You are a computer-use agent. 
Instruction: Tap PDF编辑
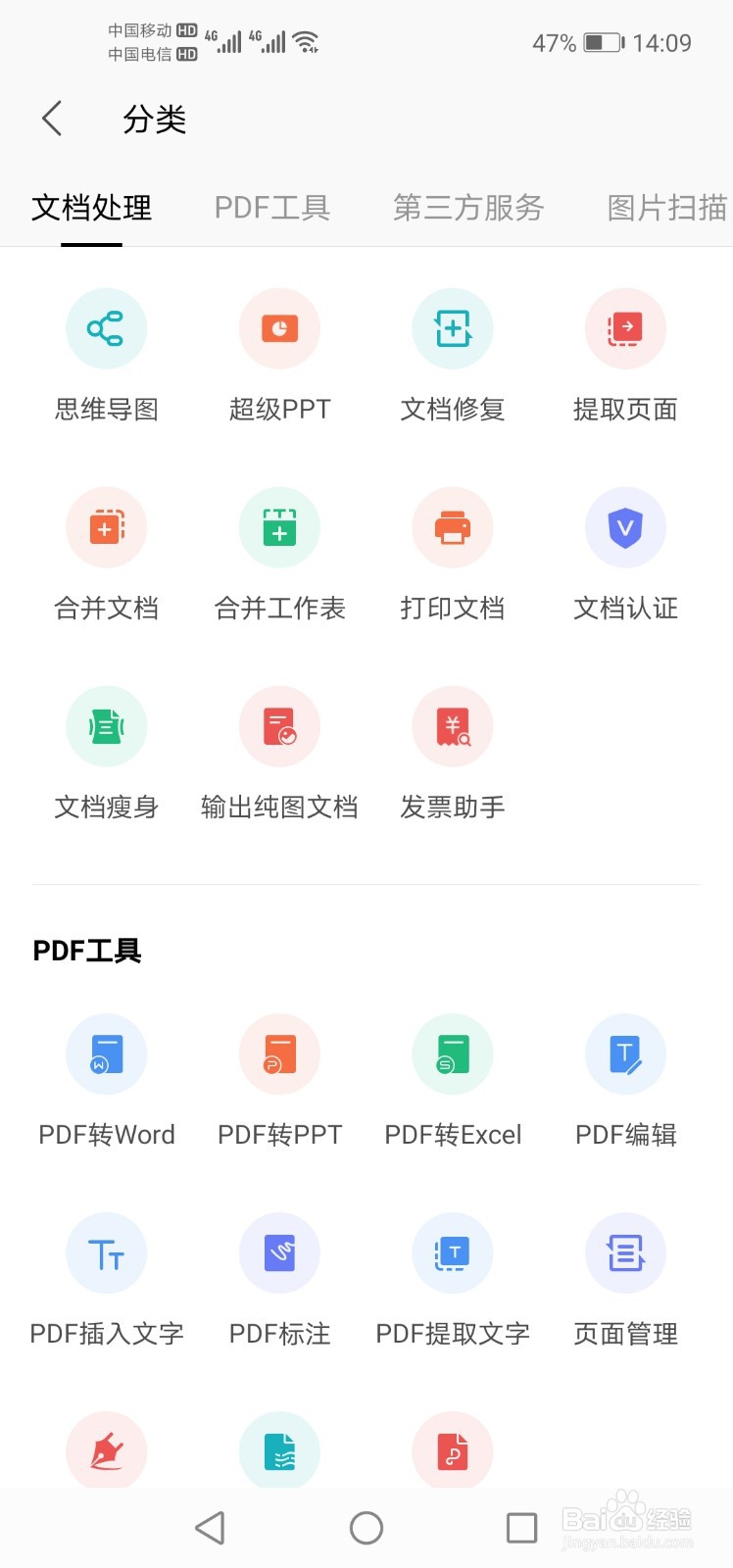point(625,1055)
